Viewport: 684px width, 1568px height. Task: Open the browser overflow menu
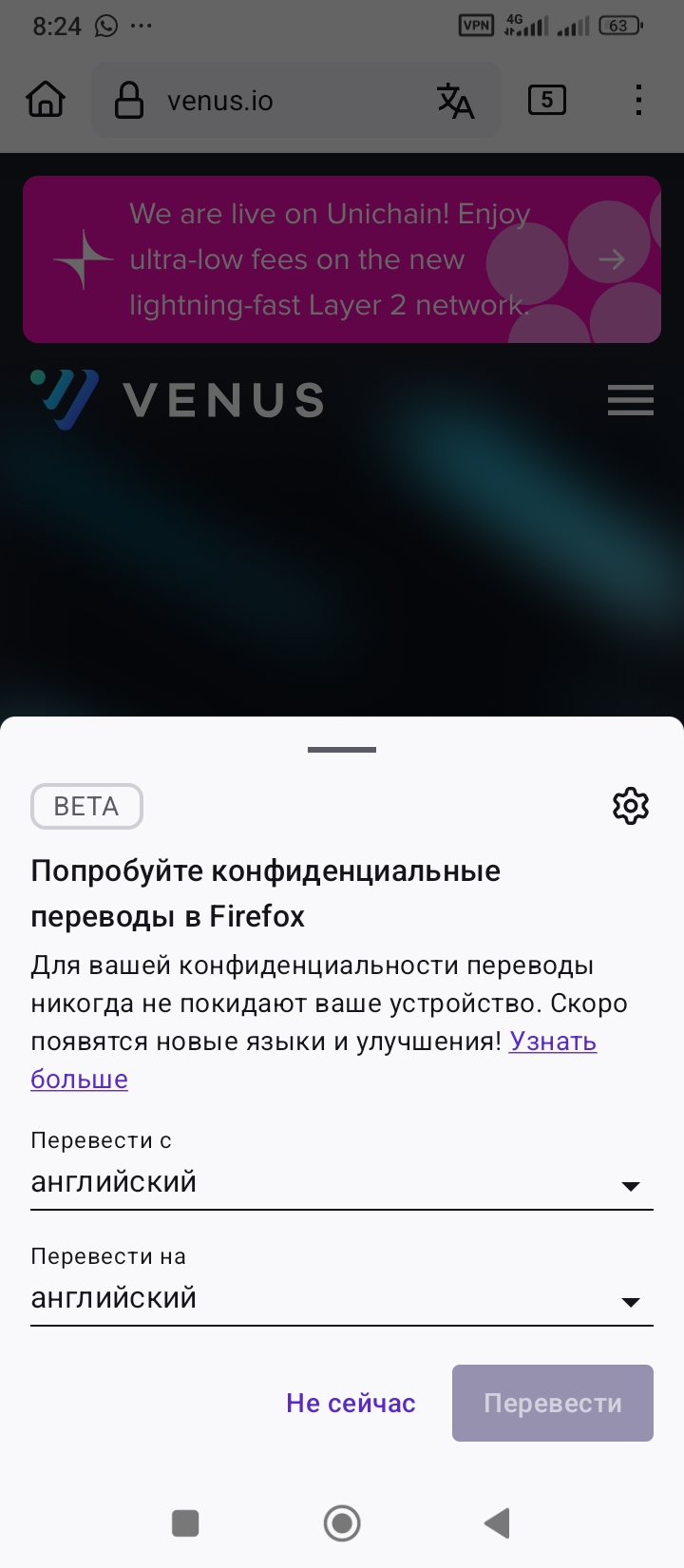tap(637, 100)
